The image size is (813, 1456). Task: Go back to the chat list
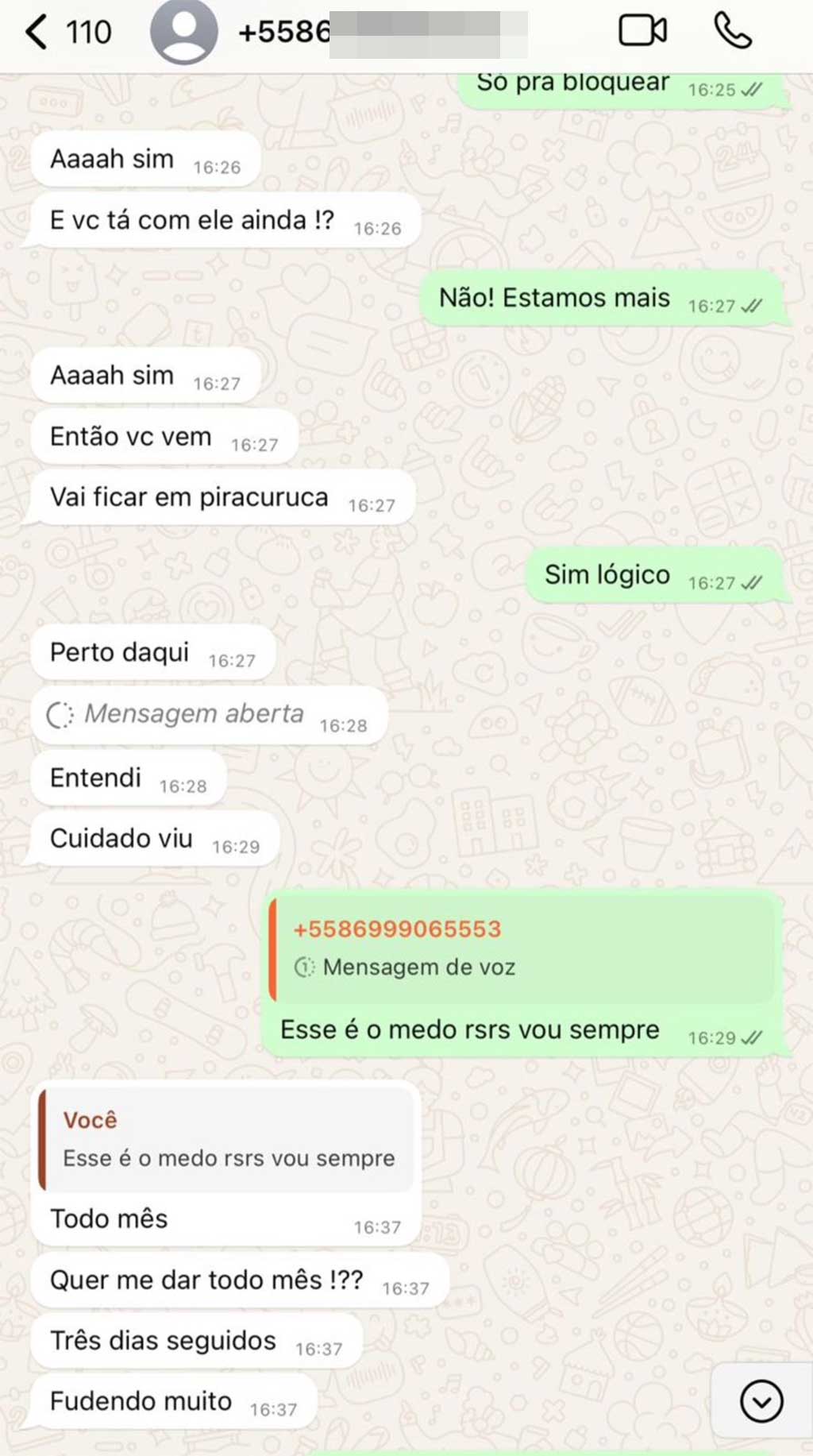point(37,33)
